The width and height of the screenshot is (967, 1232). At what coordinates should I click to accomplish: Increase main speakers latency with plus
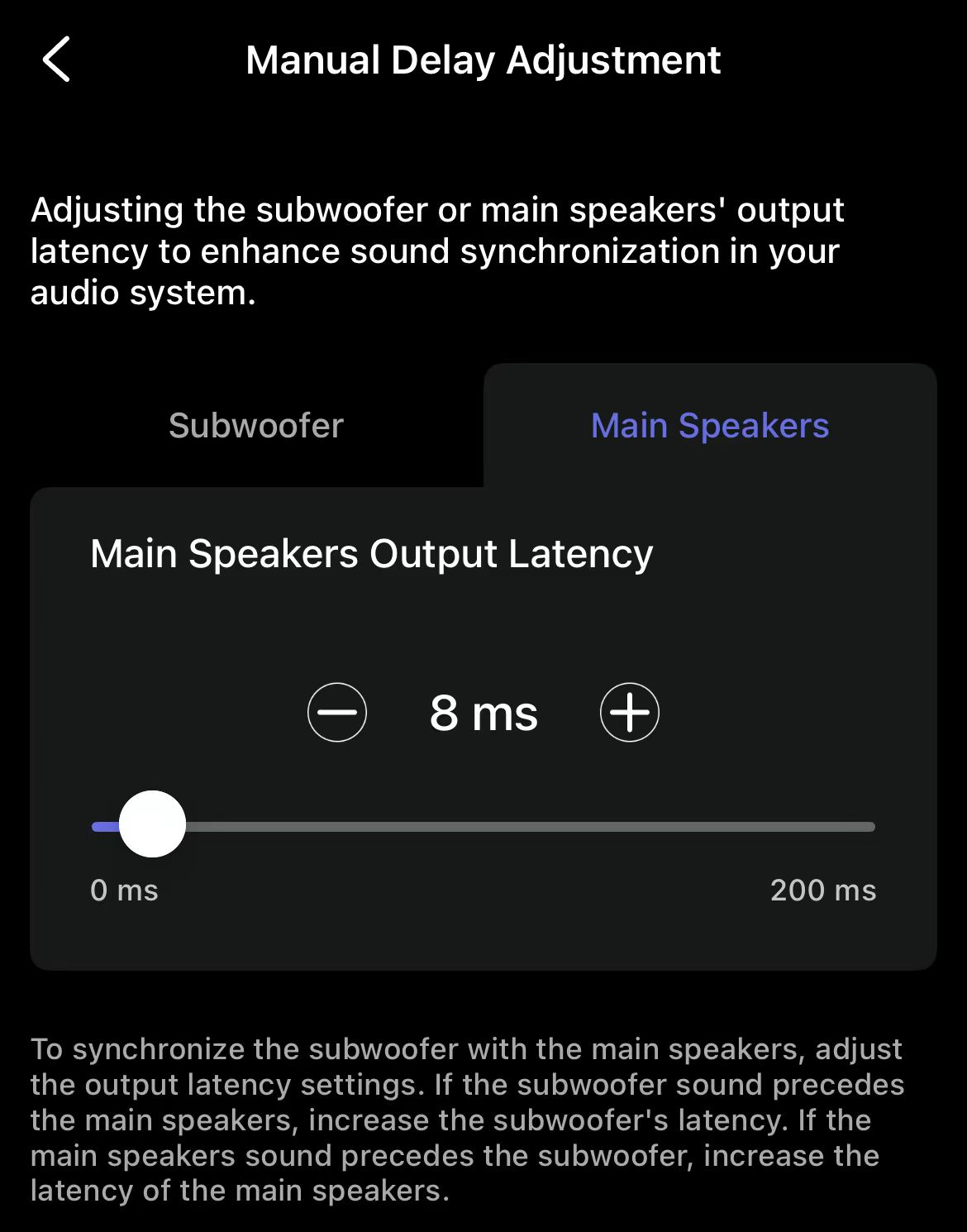(x=629, y=712)
